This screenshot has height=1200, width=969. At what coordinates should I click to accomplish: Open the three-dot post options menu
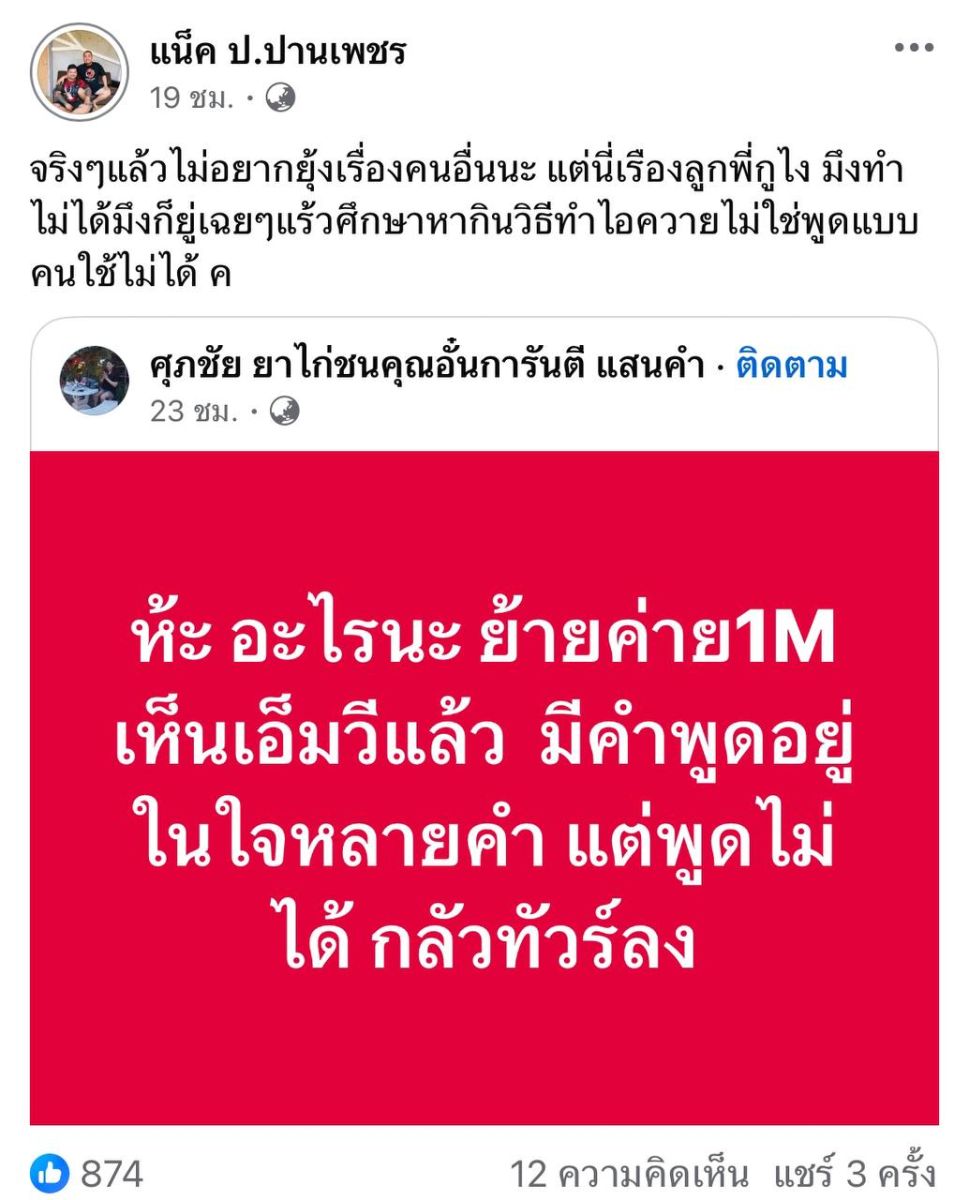point(913,48)
